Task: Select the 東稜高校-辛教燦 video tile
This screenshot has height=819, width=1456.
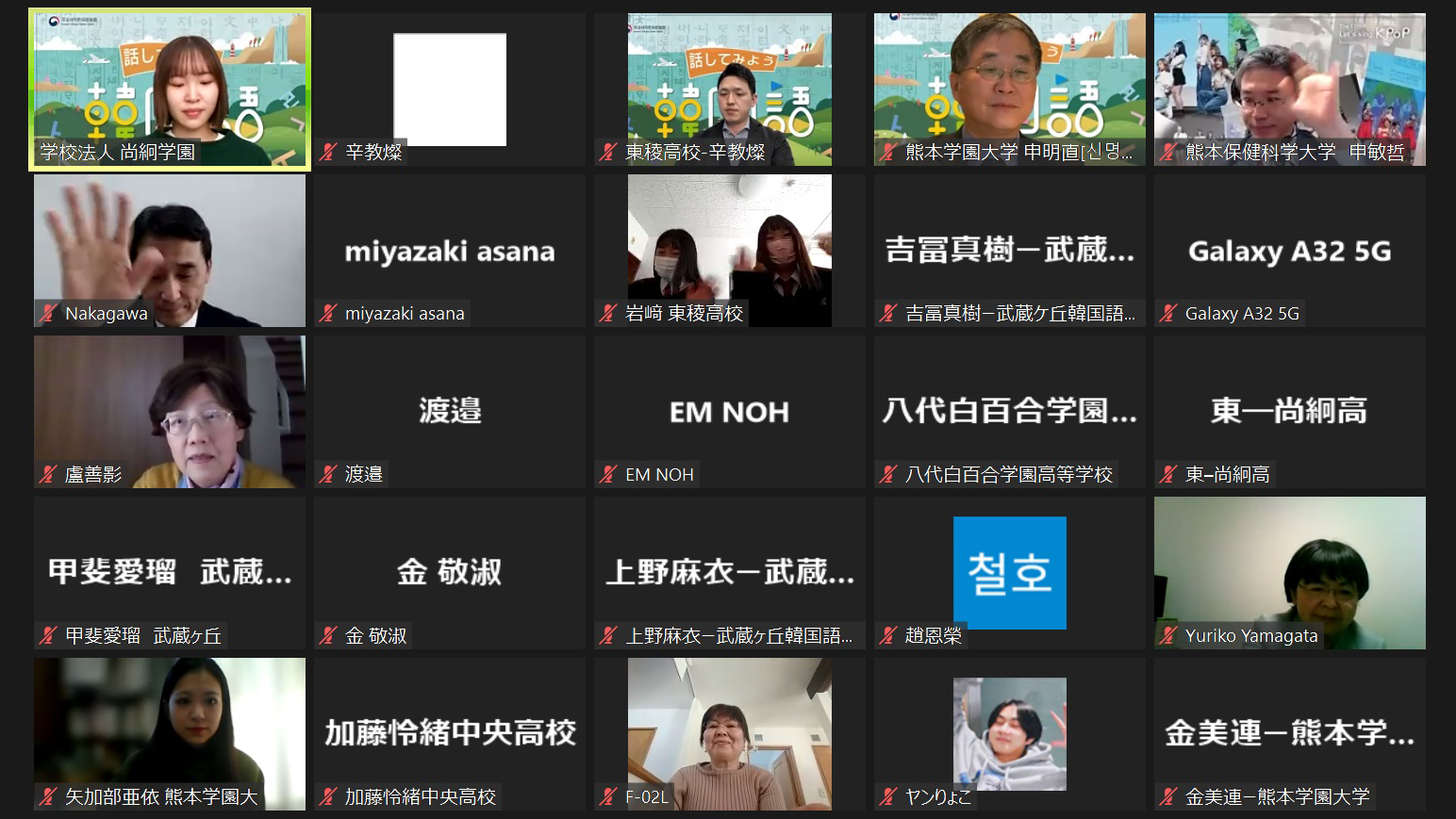Action: coord(730,89)
